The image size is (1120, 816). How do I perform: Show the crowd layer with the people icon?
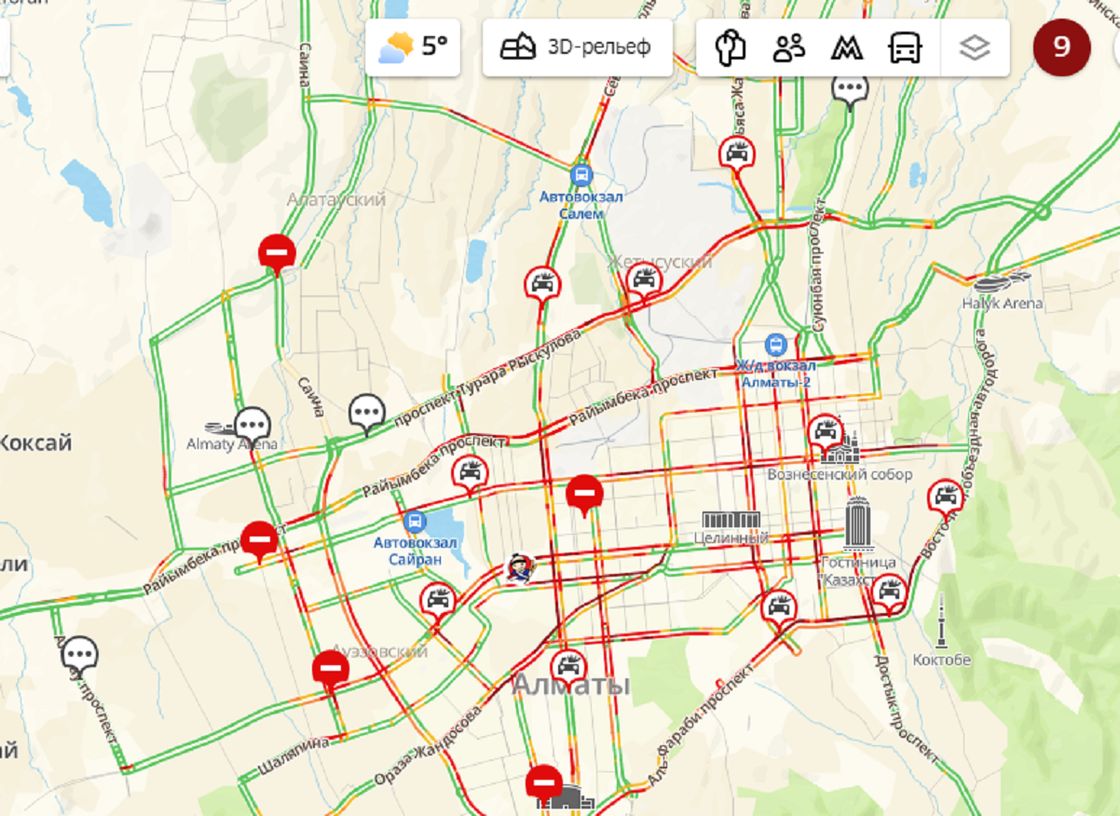point(789,47)
